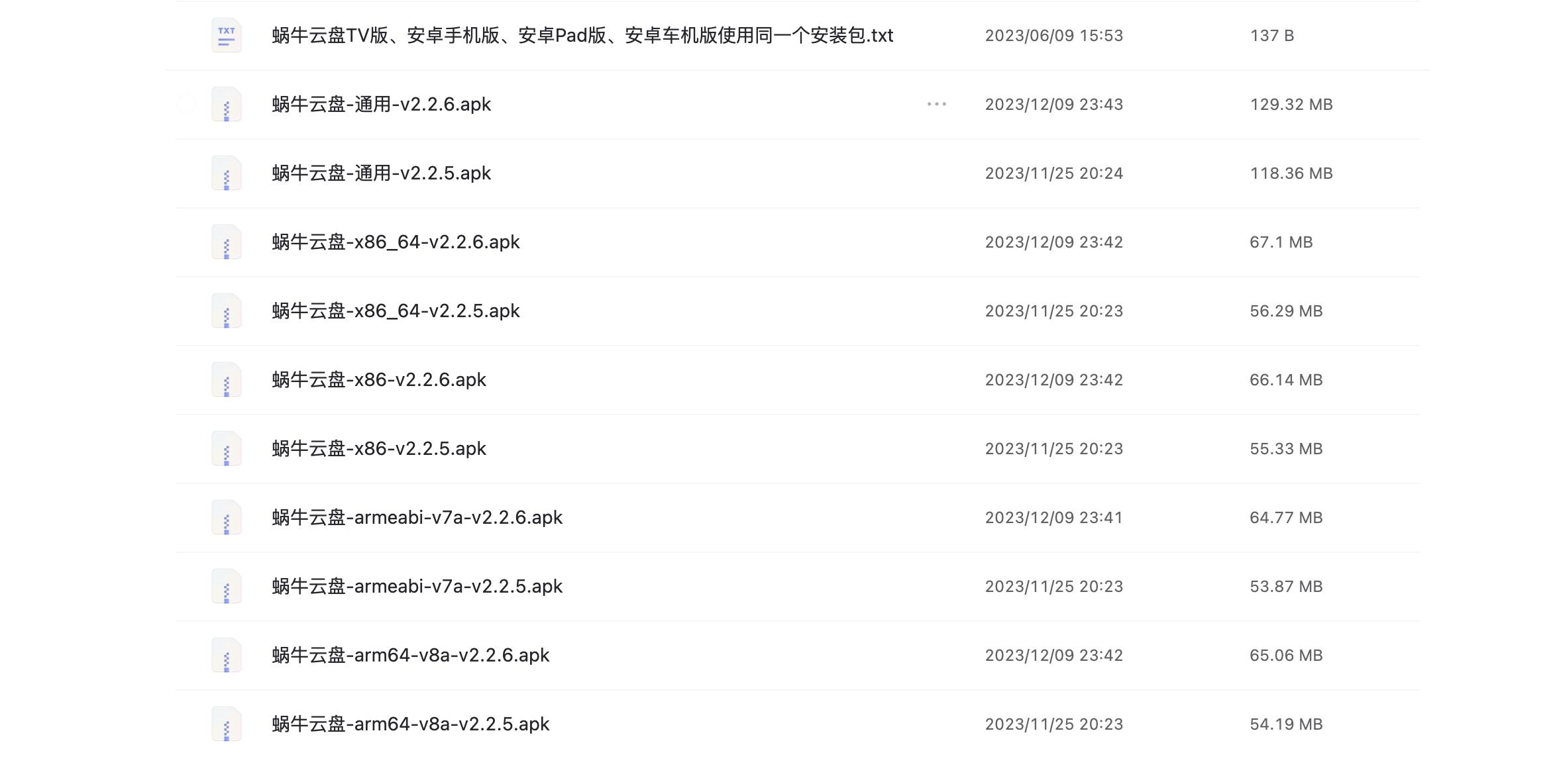Image resolution: width=1557 pixels, height=784 pixels.
Task: Open 蜗牛云盘-armeabi-v7a-v2.2.6.apk
Action: click(x=417, y=518)
